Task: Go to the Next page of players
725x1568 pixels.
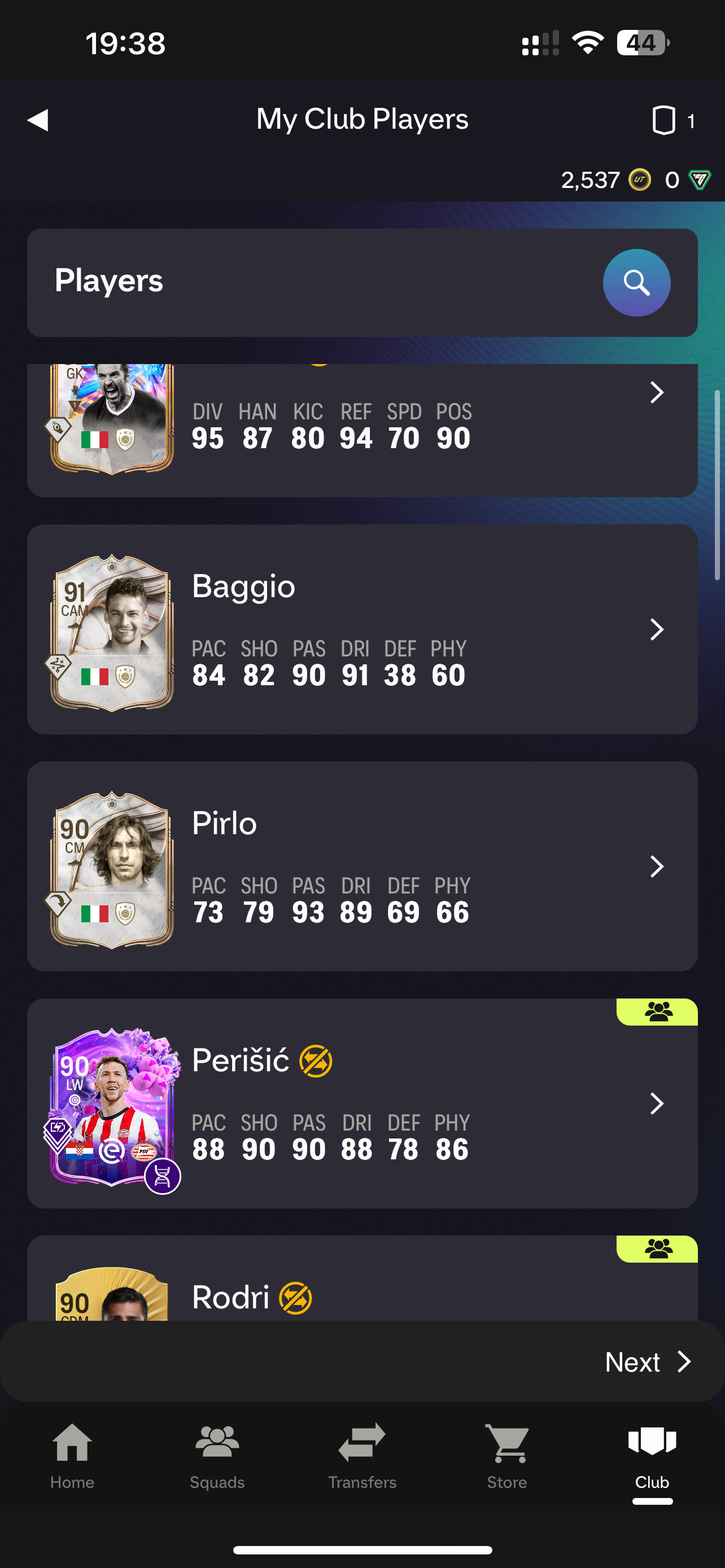Action: tap(648, 1362)
